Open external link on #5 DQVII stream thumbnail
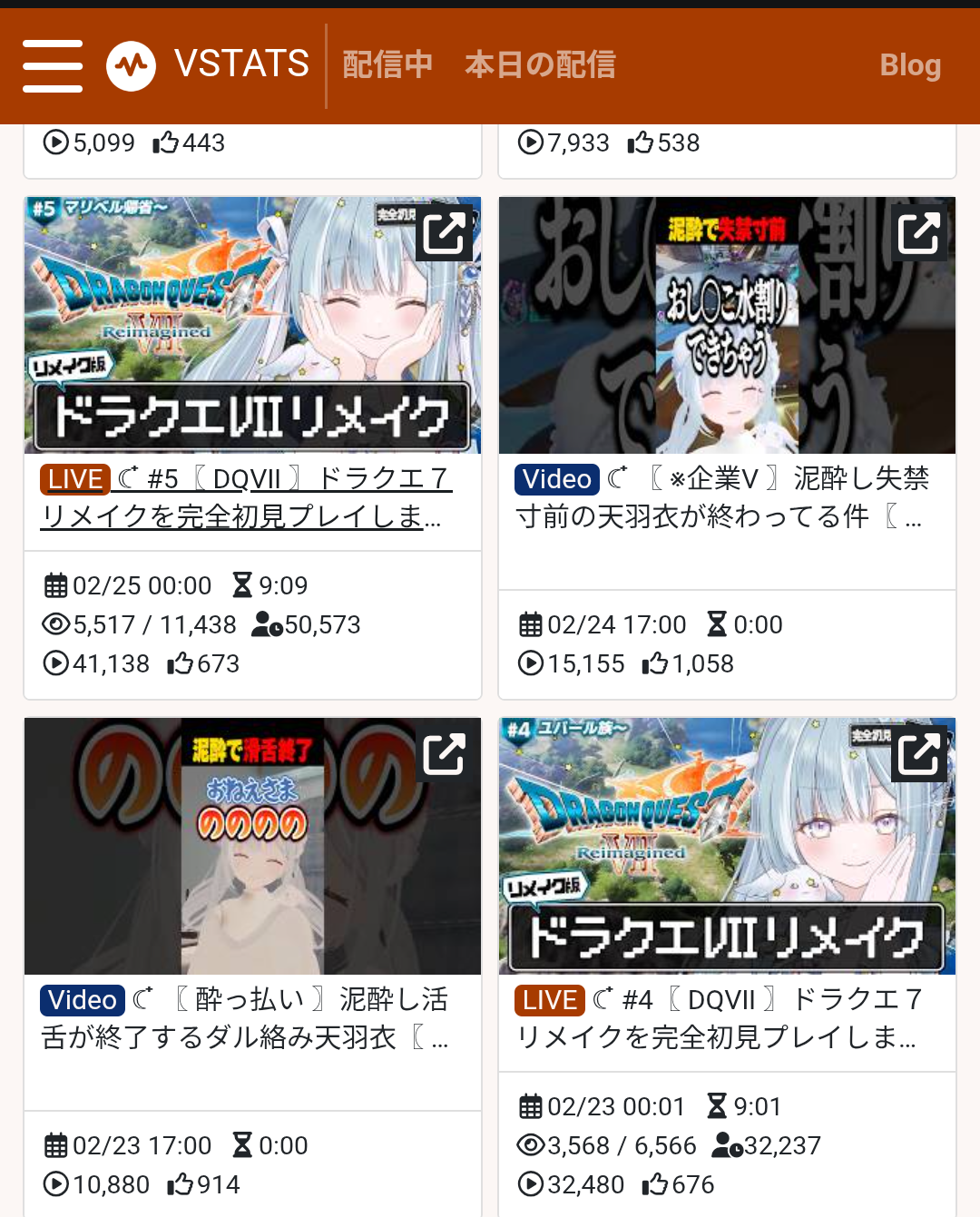 point(445,233)
